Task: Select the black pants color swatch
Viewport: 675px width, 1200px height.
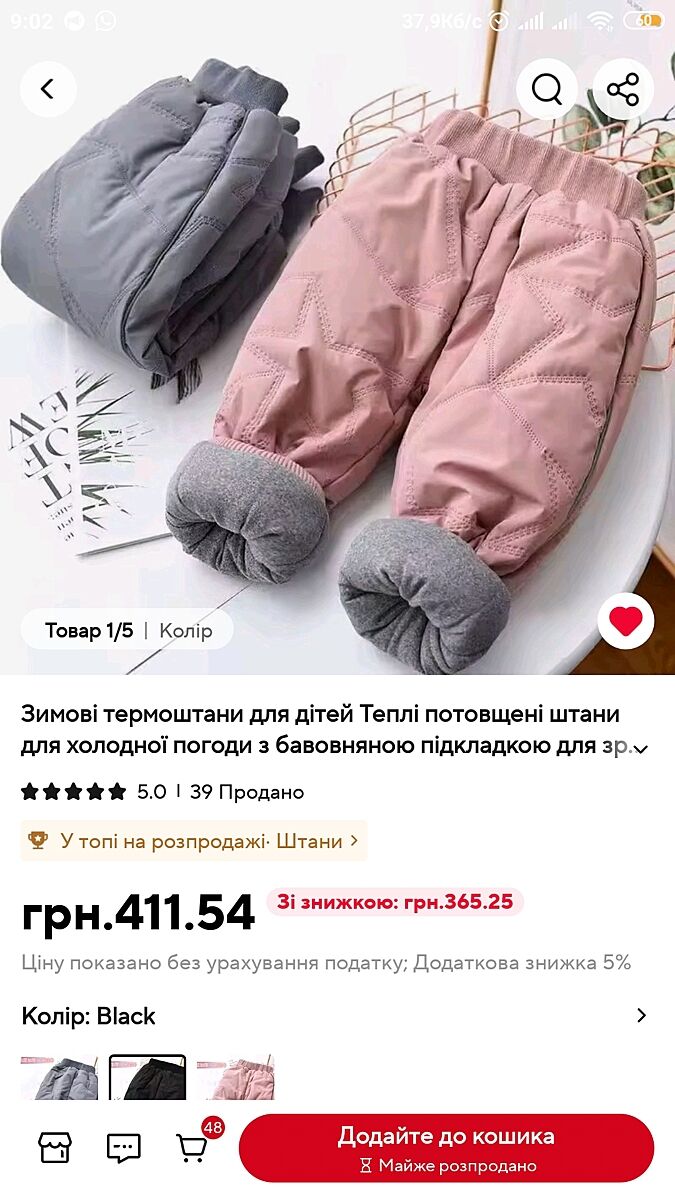Action: point(147,1078)
